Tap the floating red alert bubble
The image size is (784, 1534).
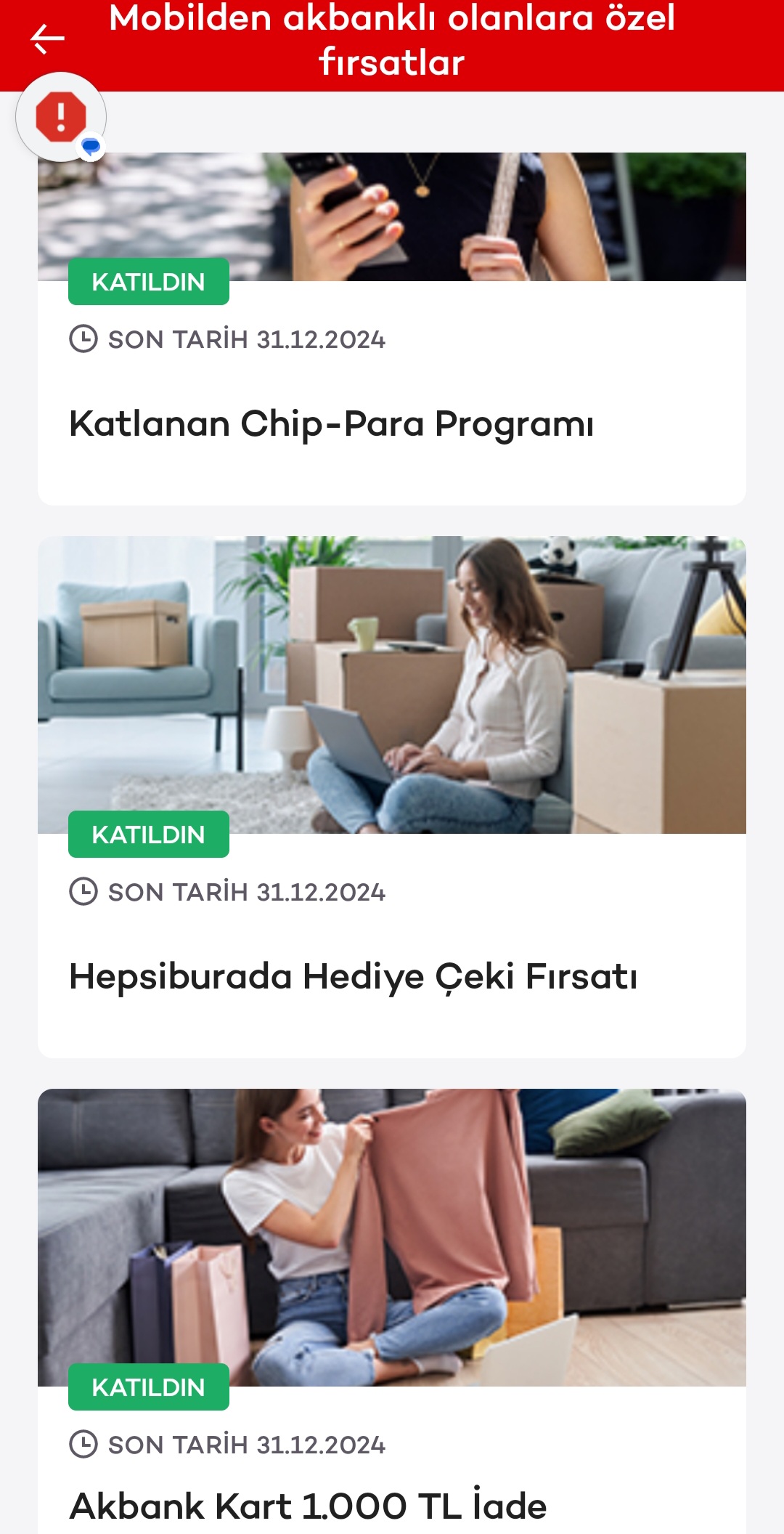click(x=61, y=117)
